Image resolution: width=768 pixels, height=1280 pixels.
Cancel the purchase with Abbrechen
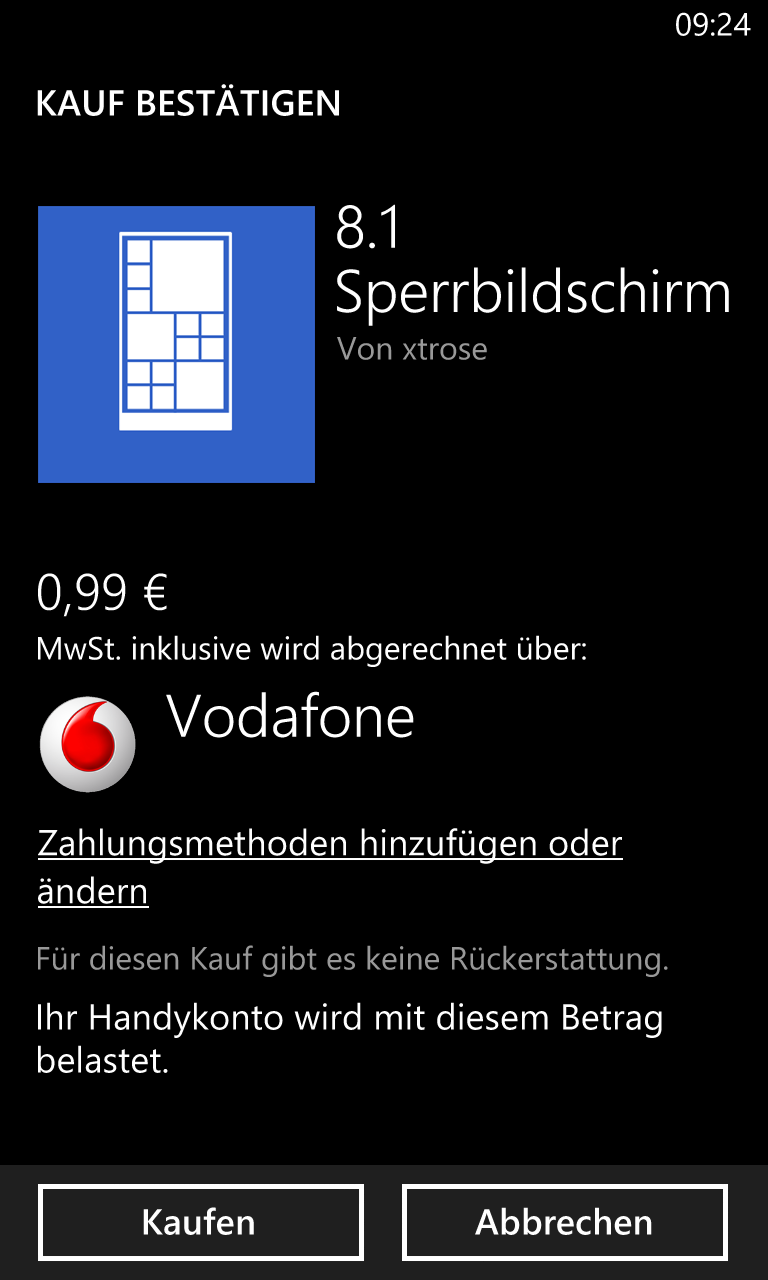tap(564, 1222)
